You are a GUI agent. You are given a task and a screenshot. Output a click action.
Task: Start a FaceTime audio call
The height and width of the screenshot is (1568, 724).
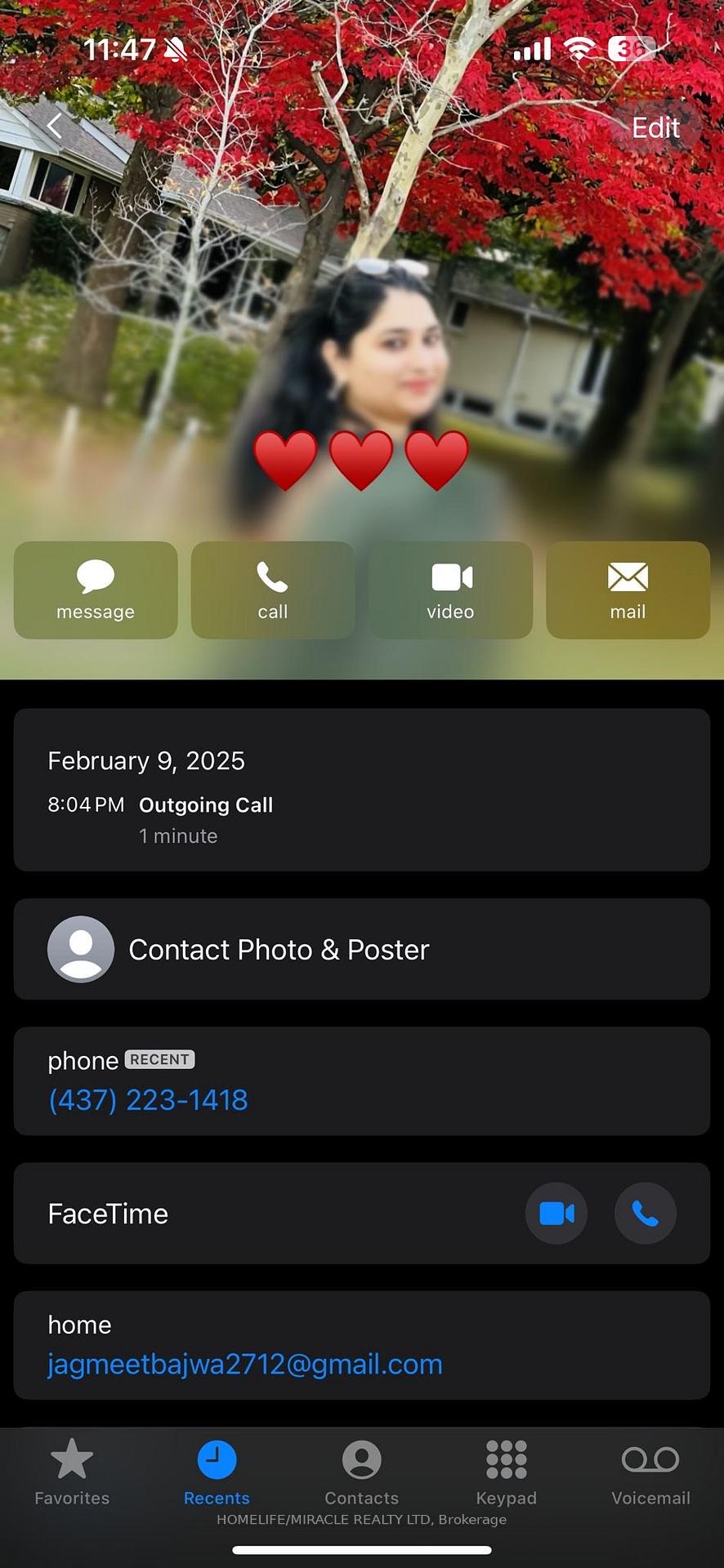(x=645, y=1214)
